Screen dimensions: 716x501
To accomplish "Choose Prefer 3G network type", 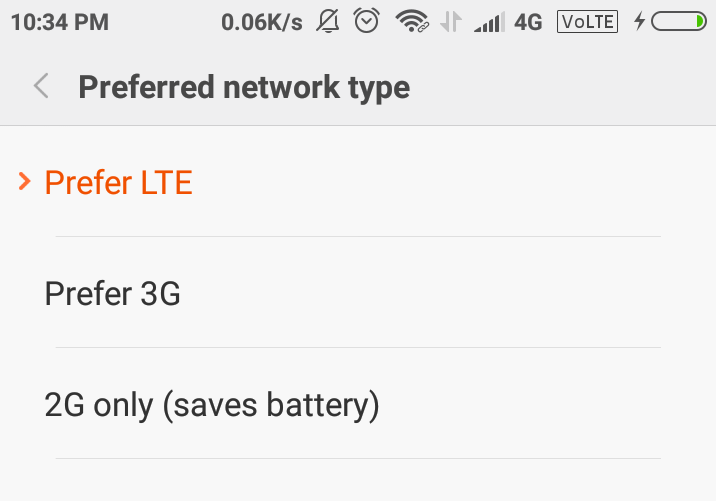I will click(113, 293).
